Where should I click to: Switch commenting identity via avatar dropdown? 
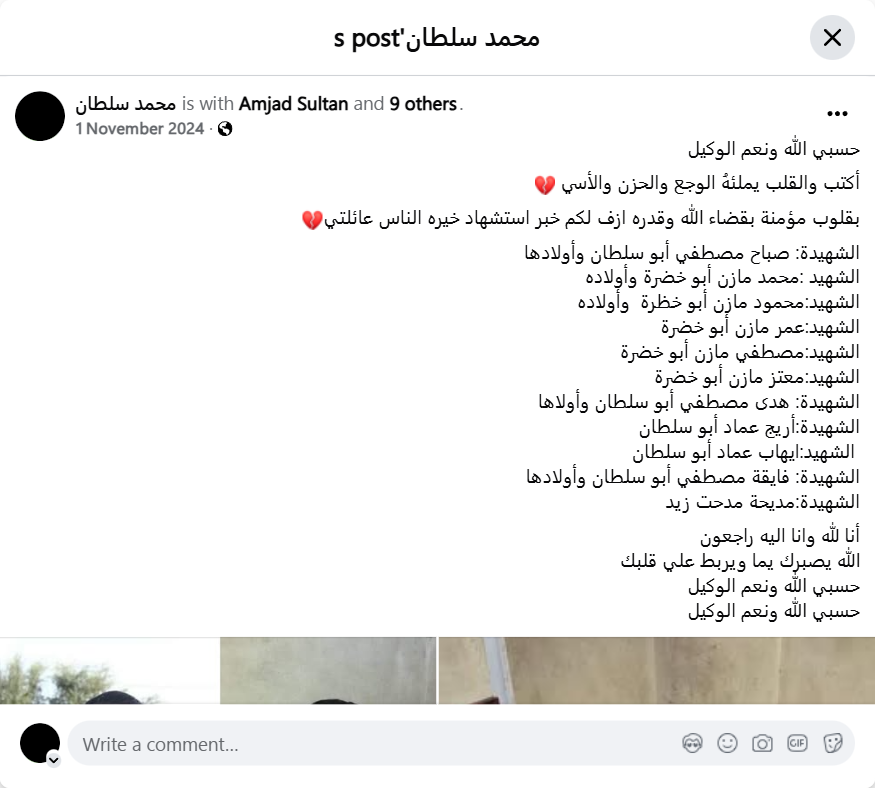[54, 760]
